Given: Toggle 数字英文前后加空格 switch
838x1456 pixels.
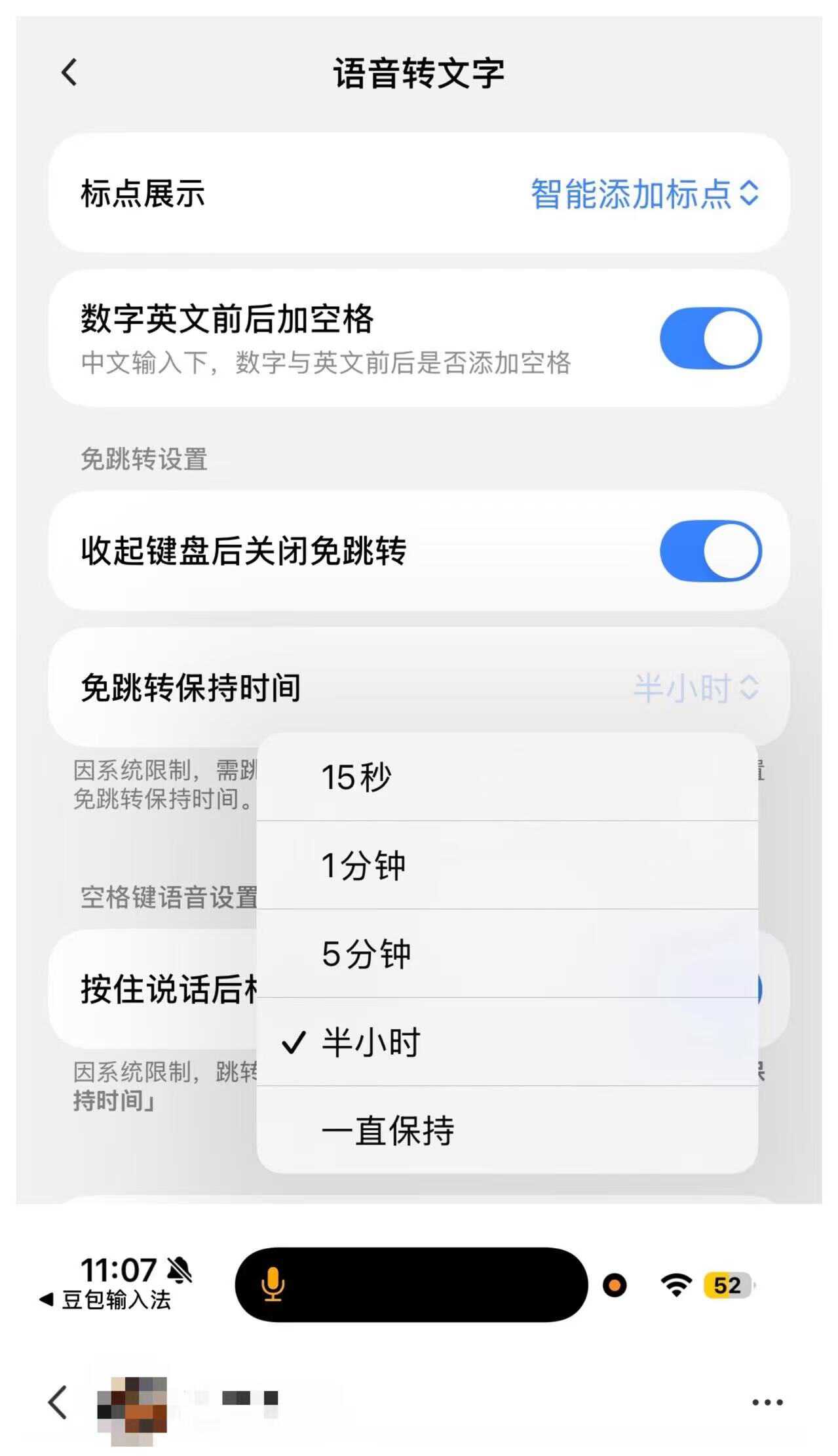Looking at the screenshot, I should pyautogui.click(x=710, y=338).
